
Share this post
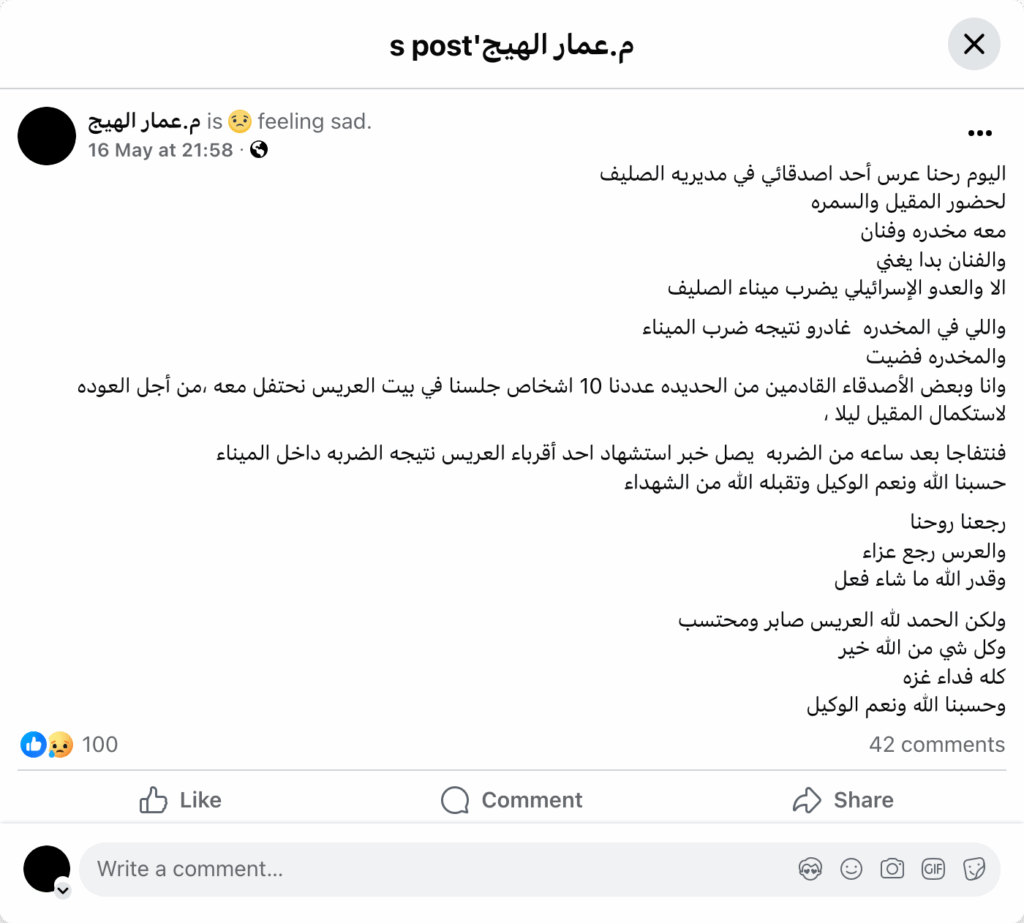(x=842, y=800)
